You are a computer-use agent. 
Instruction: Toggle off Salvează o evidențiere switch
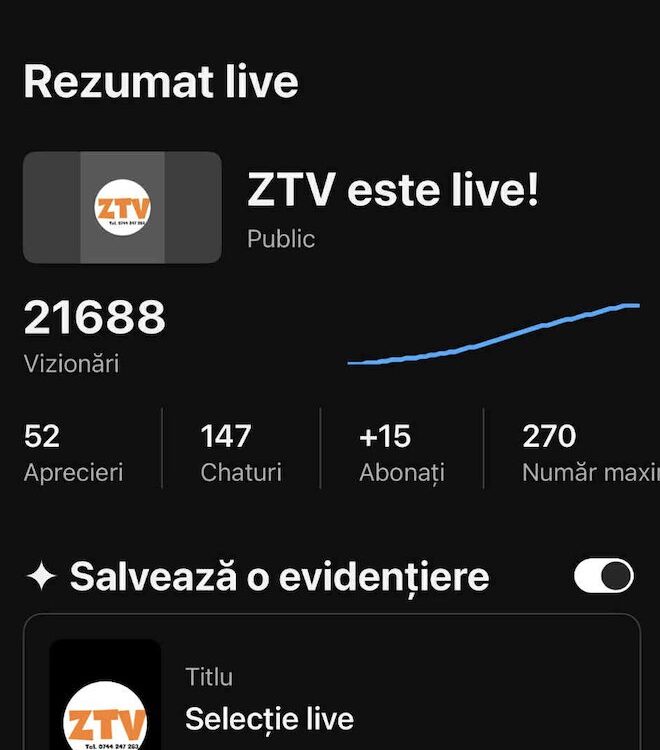604,576
